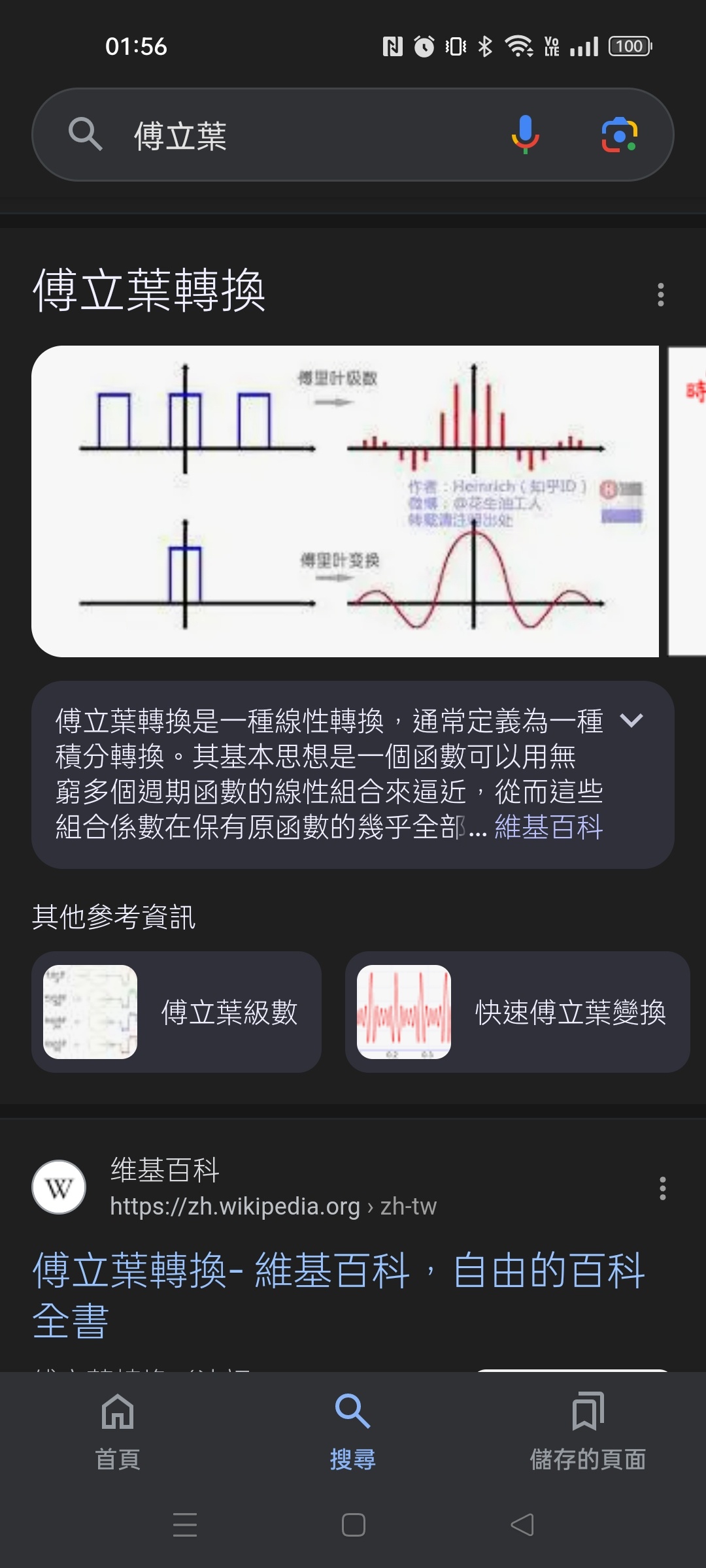
Task: Tap the system back button
Action: click(522, 1525)
